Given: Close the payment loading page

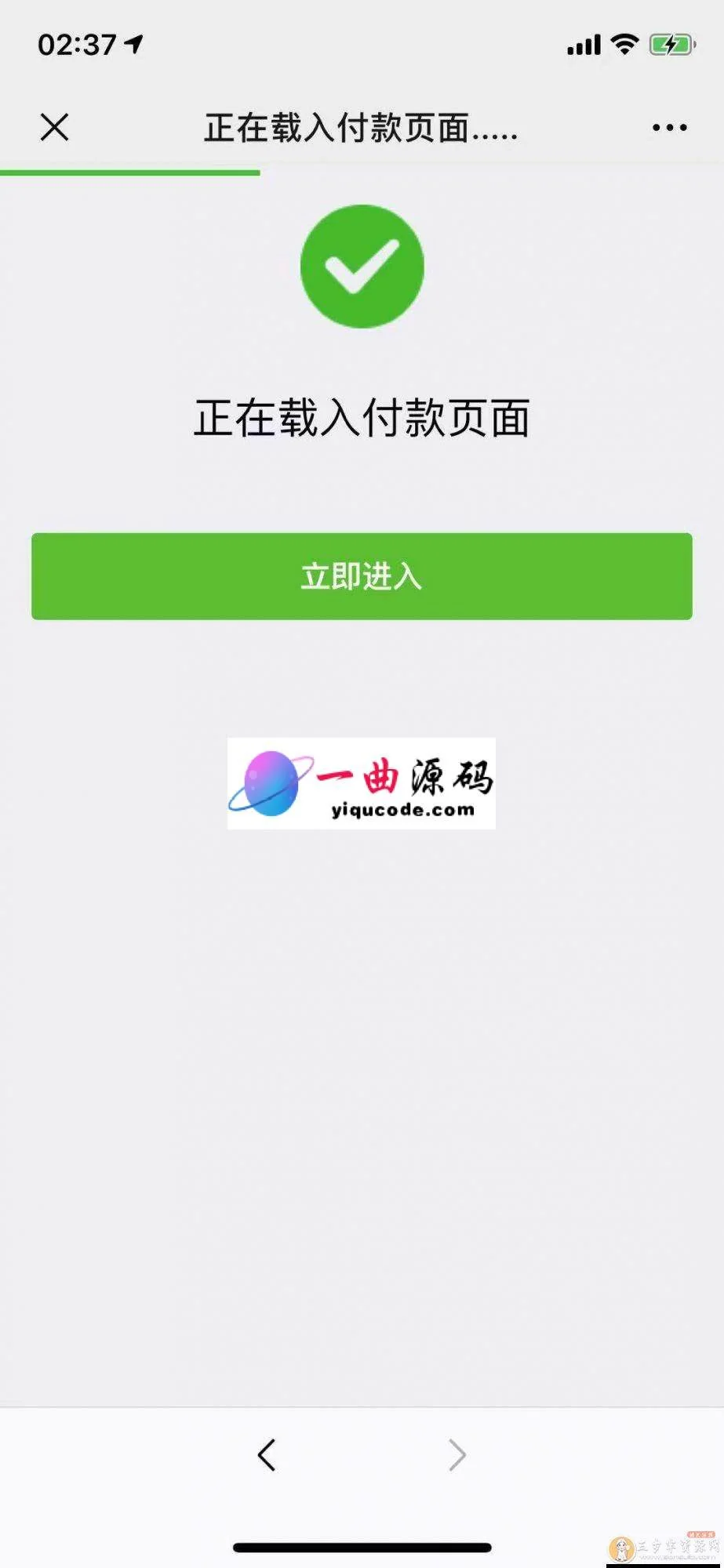Looking at the screenshot, I should point(55,127).
